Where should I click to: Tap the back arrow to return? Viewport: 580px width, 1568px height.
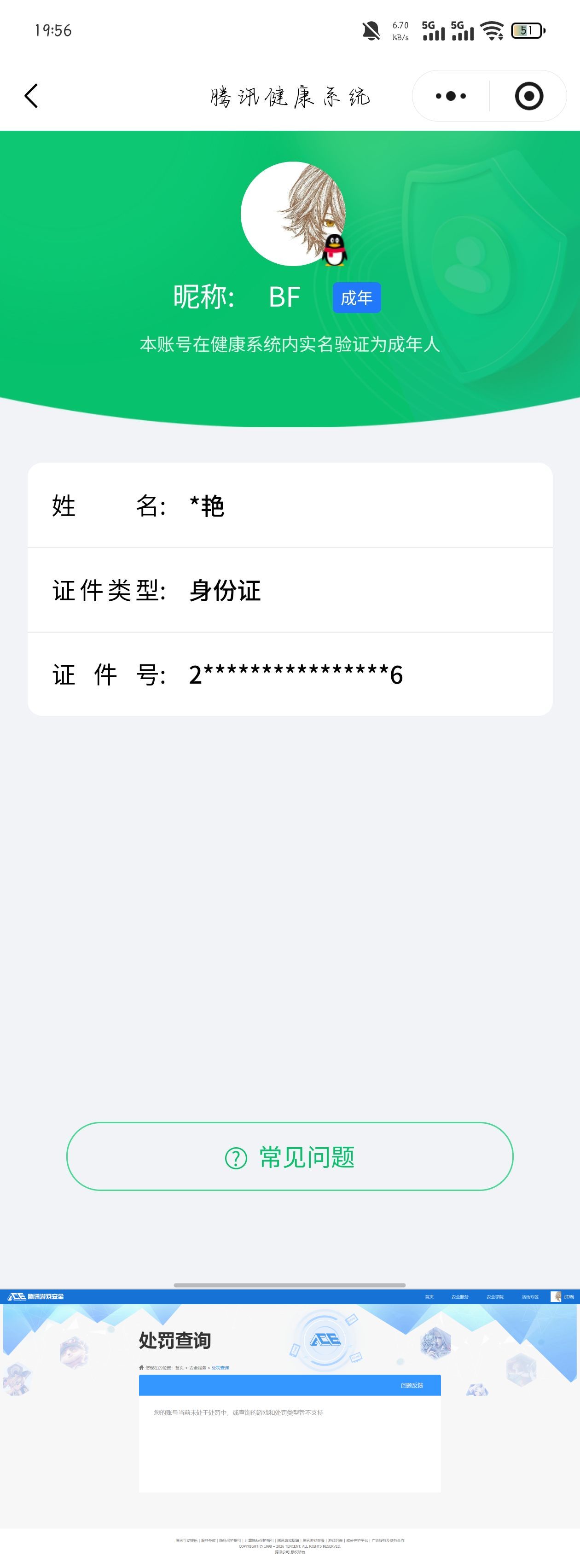coord(32,95)
